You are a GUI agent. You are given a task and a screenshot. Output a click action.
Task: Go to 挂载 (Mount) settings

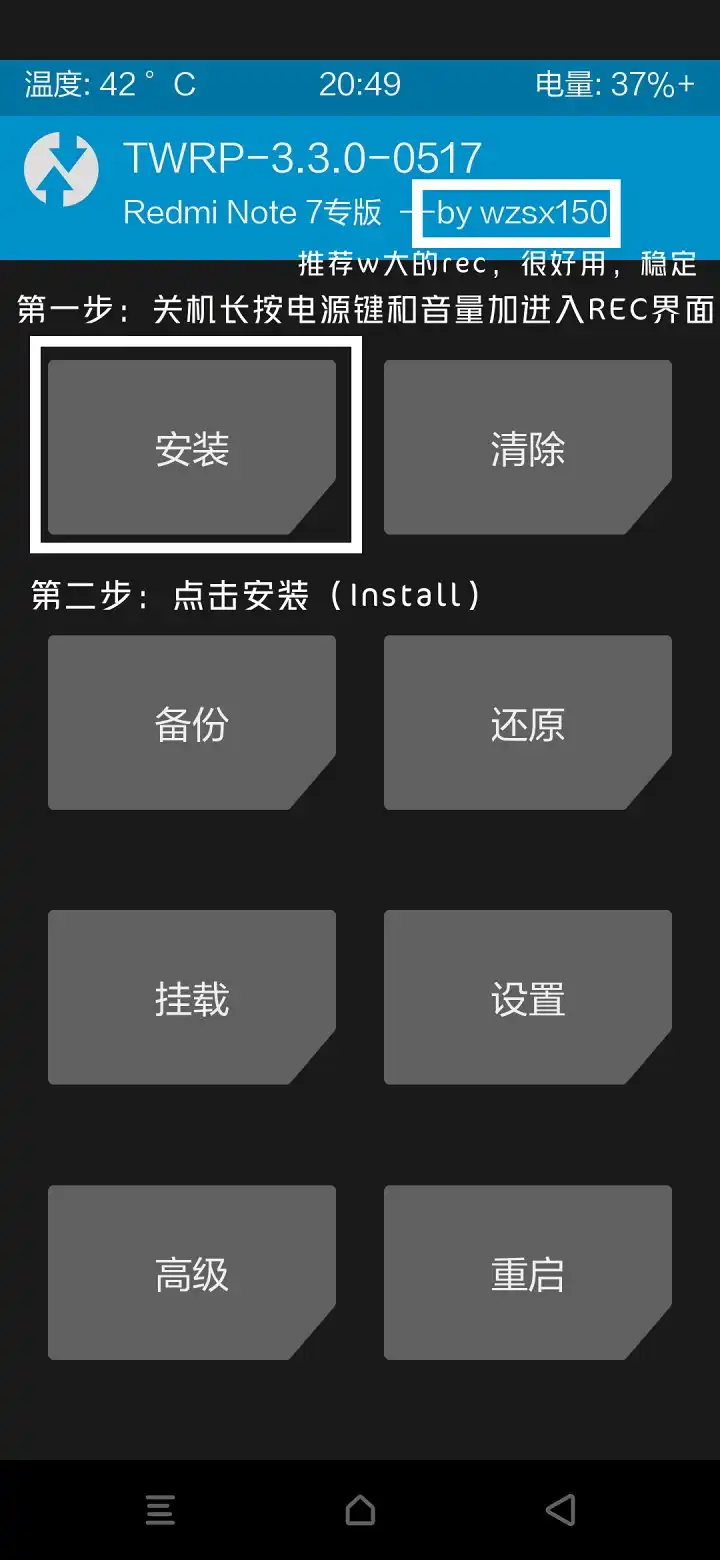click(191, 998)
